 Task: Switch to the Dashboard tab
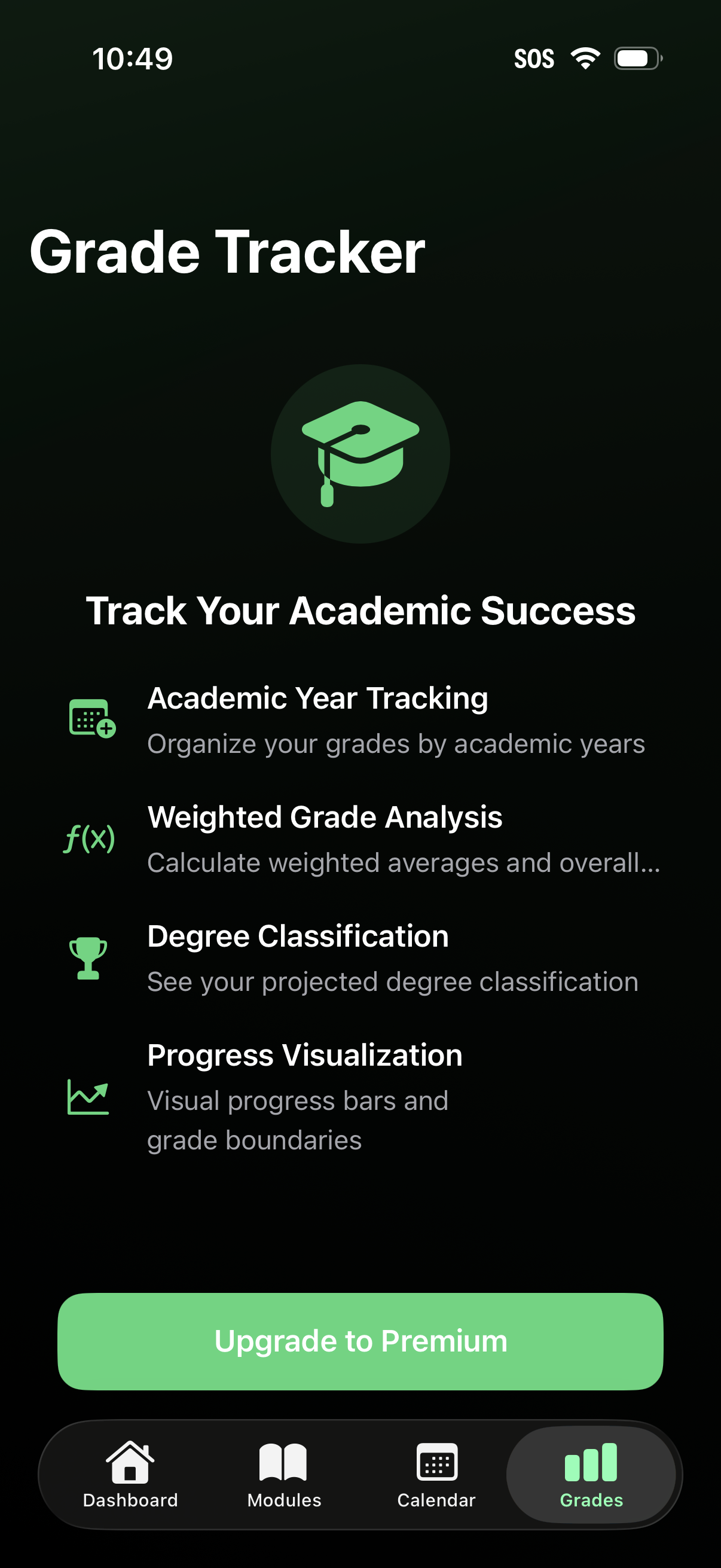[130, 1479]
